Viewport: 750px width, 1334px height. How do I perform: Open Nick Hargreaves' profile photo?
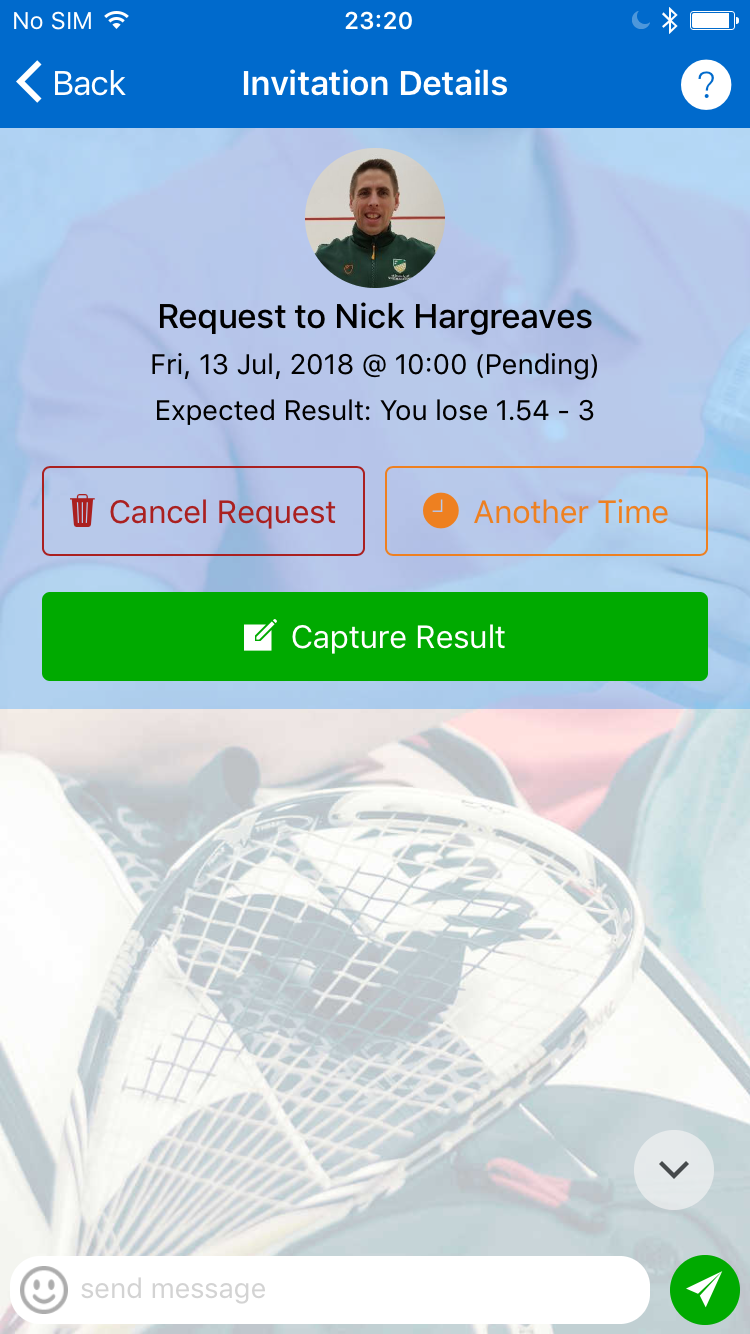pos(375,218)
